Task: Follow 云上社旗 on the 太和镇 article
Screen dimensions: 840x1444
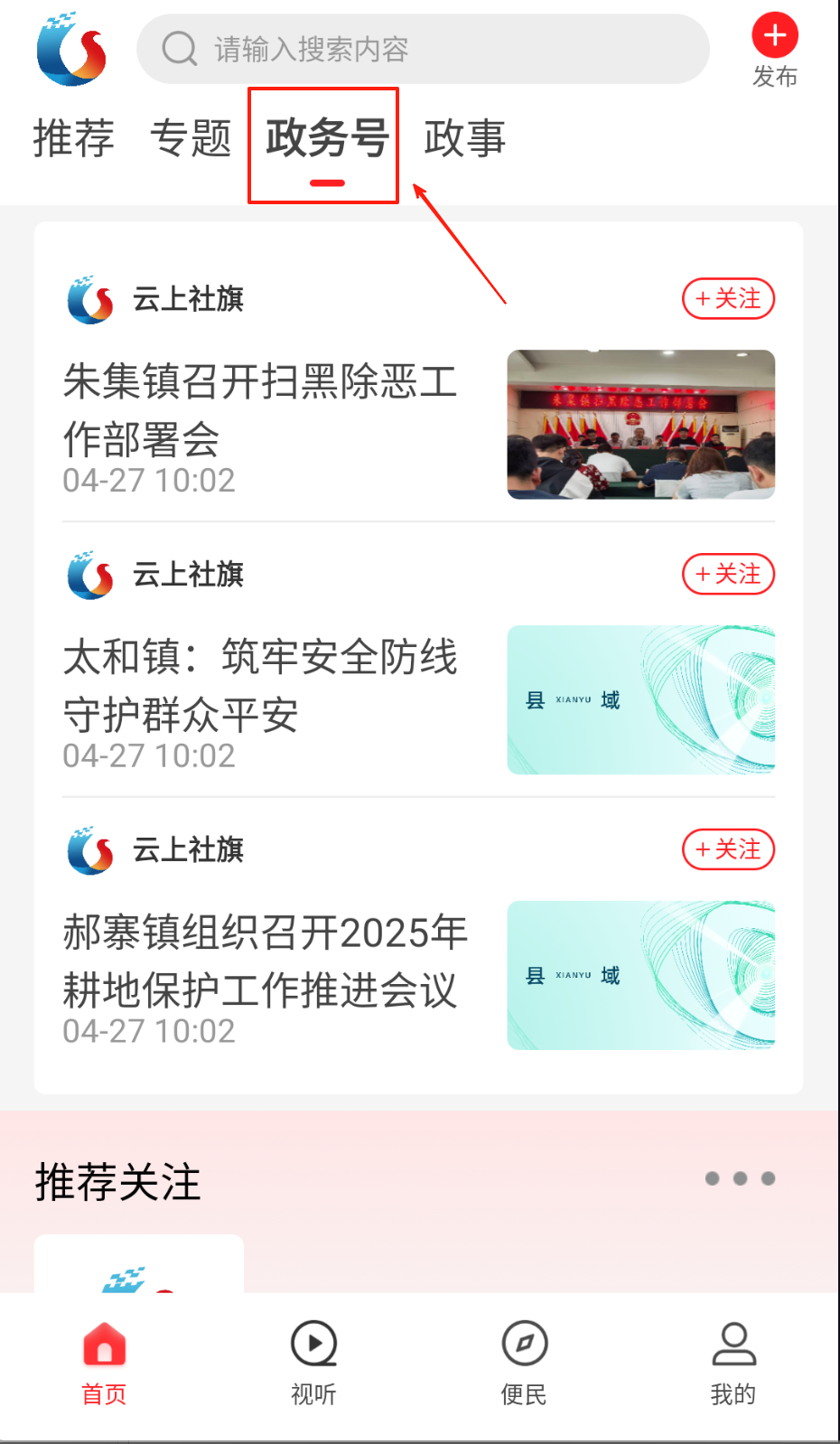Action: click(728, 575)
